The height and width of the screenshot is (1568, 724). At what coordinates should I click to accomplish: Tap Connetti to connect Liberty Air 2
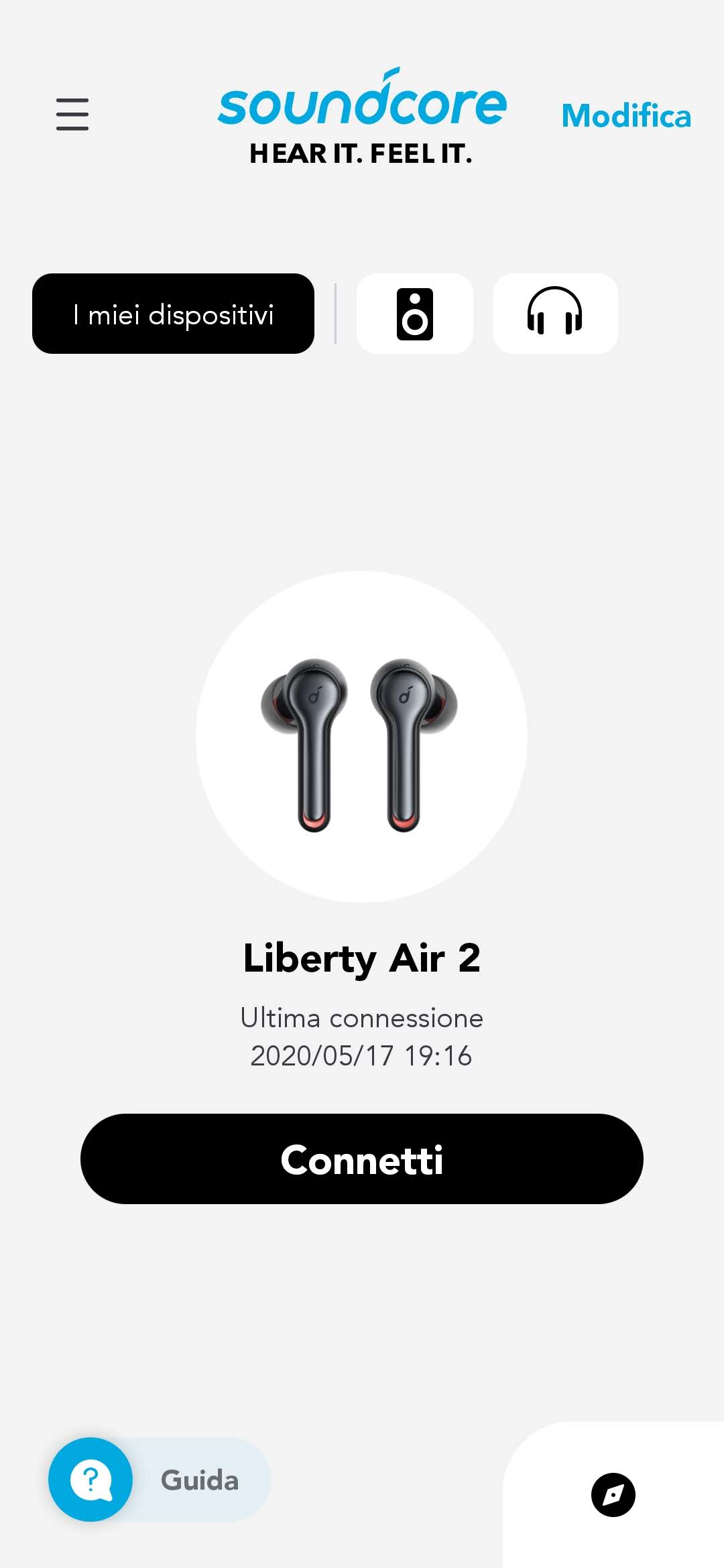click(x=362, y=1159)
